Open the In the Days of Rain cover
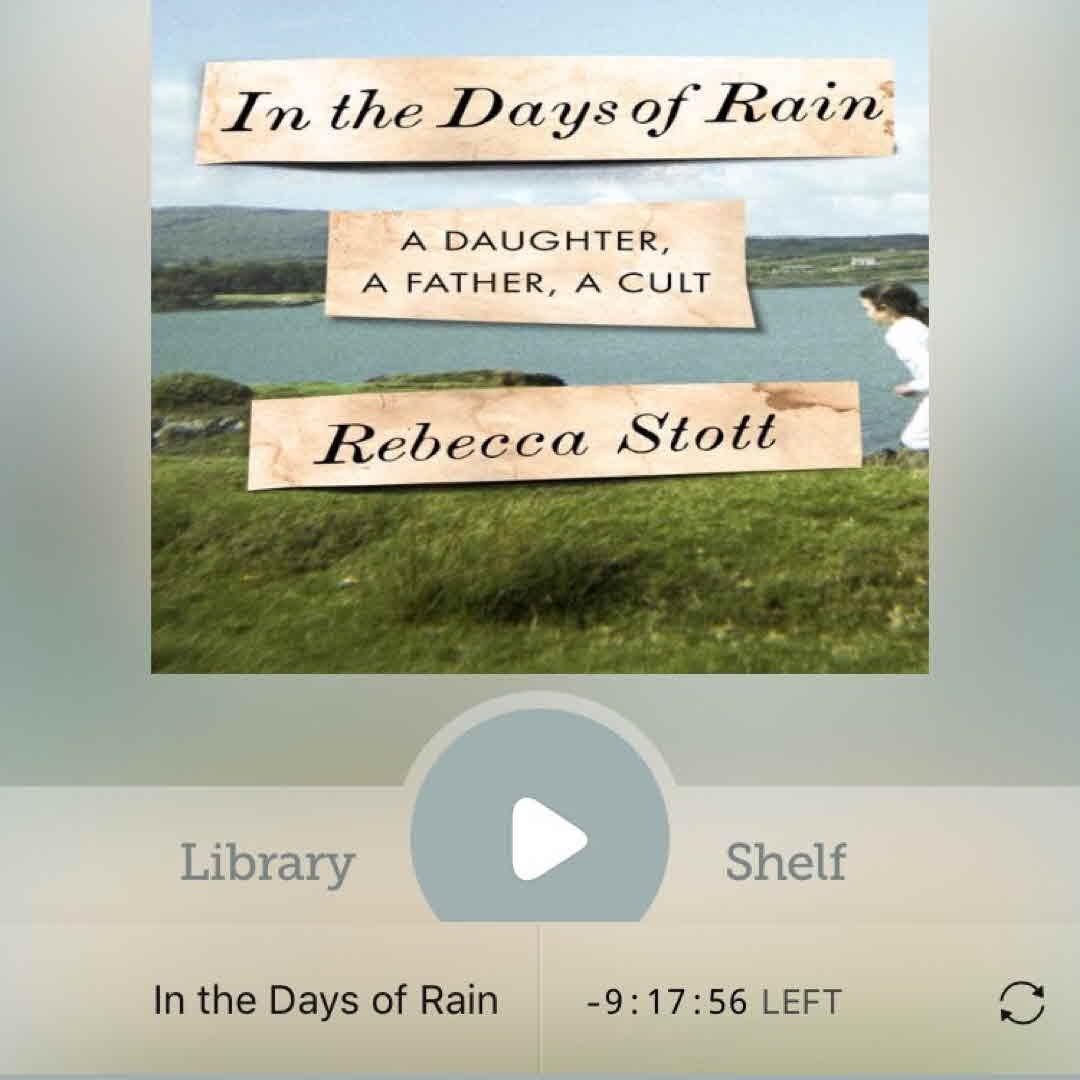 pyautogui.click(x=540, y=336)
